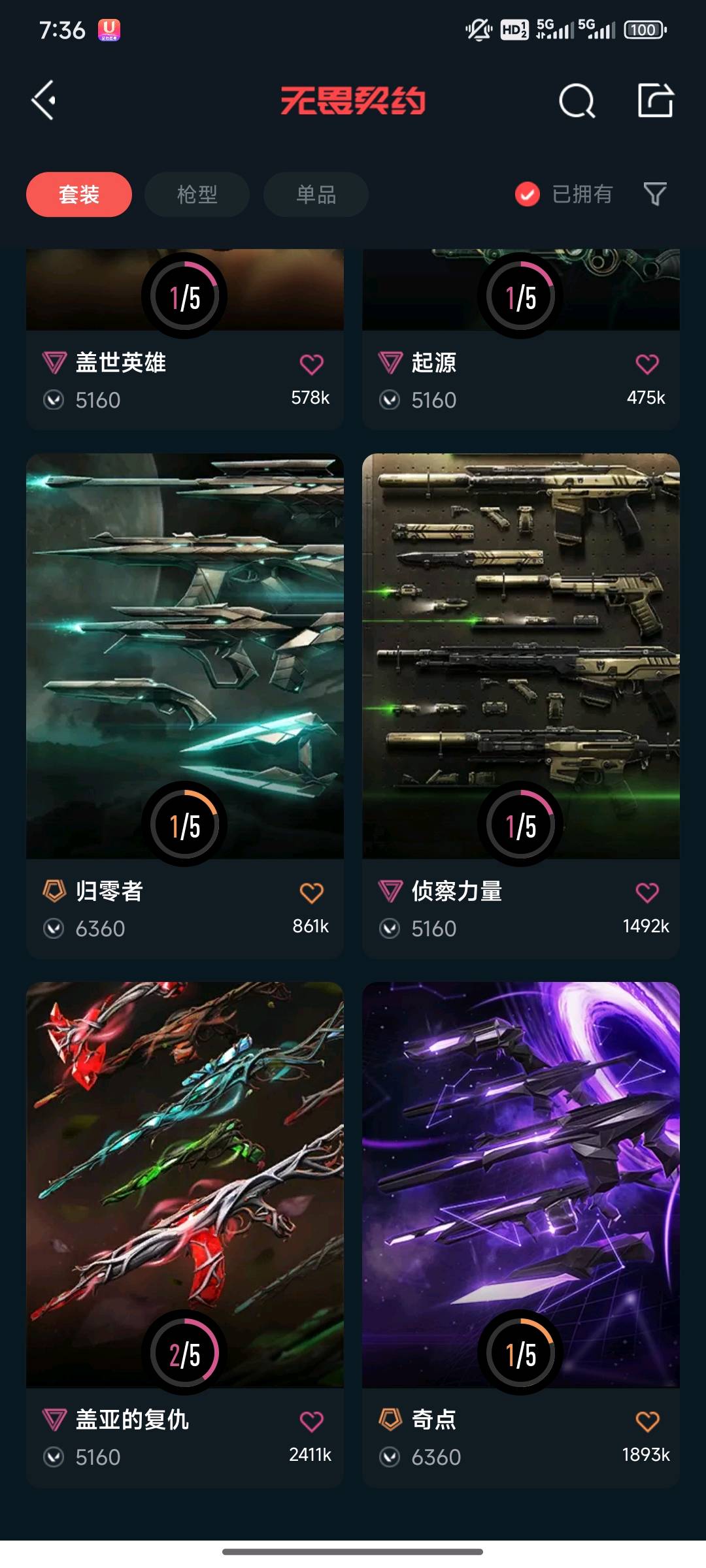This screenshot has width=706, height=1568.
Task: Open the 奇点 skin bundle card
Action: [521, 1183]
